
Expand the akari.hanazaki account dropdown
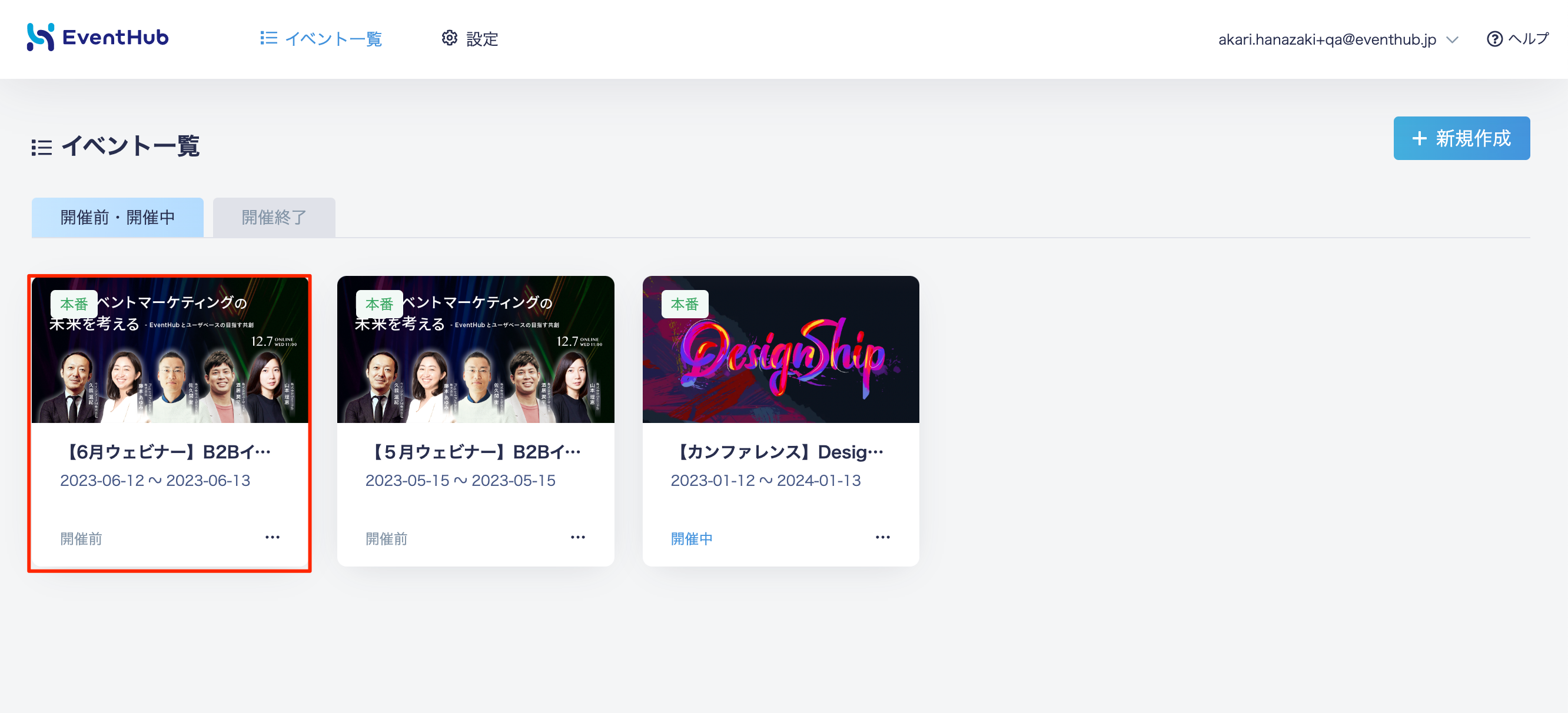pyautogui.click(x=1337, y=39)
